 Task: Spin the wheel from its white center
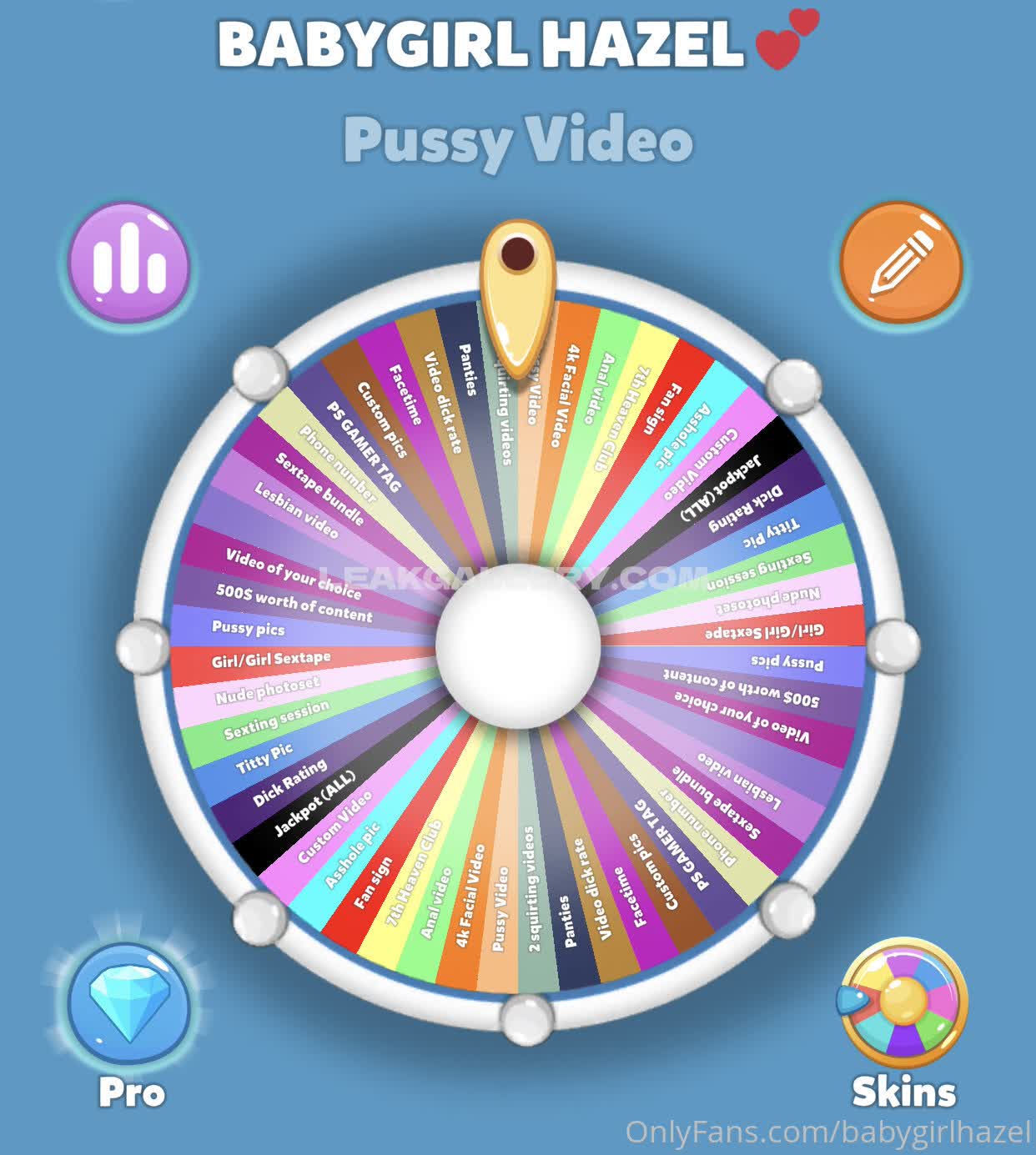(x=518, y=646)
